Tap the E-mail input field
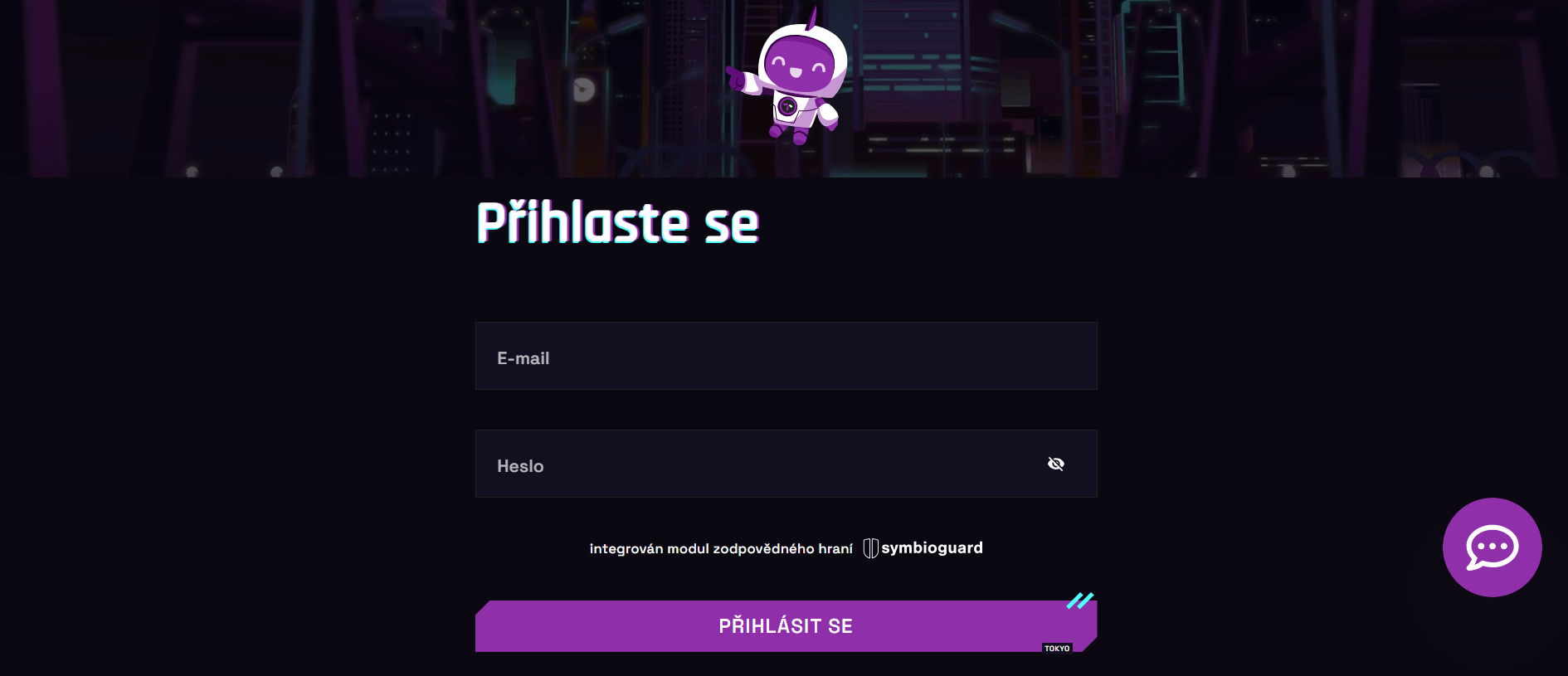This screenshot has height=676, width=1568. (786, 357)
